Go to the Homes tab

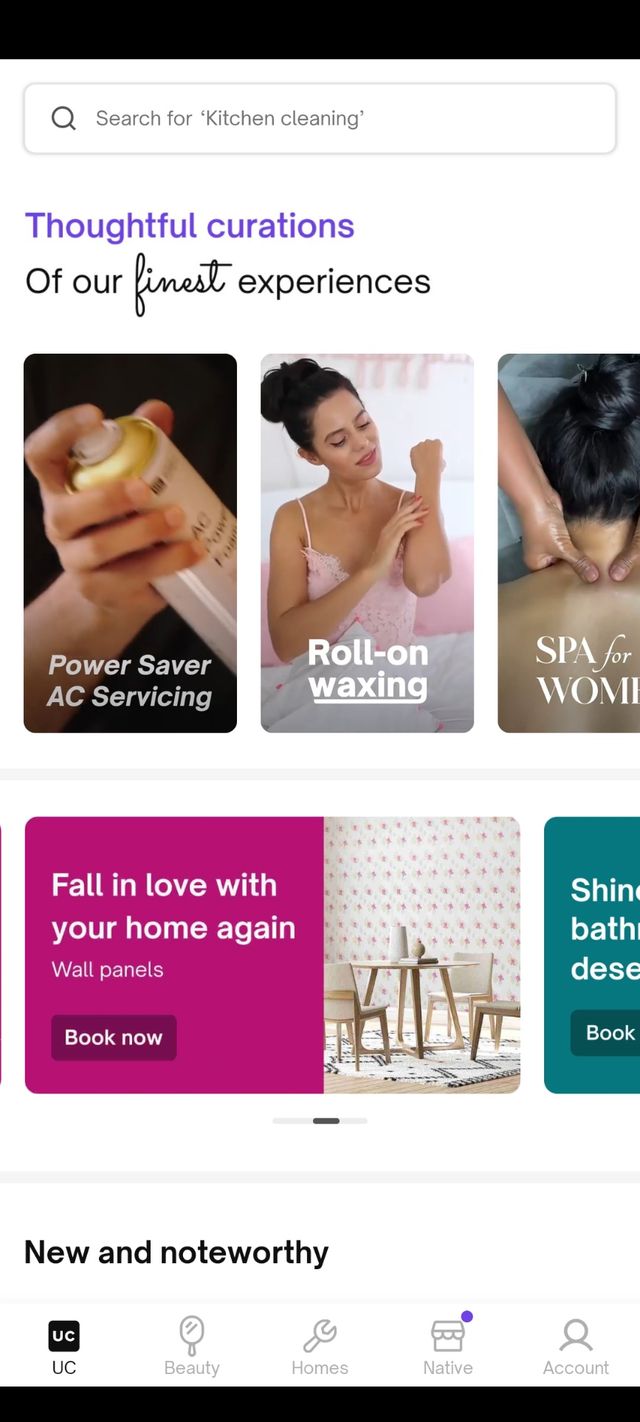(320, 1346)
